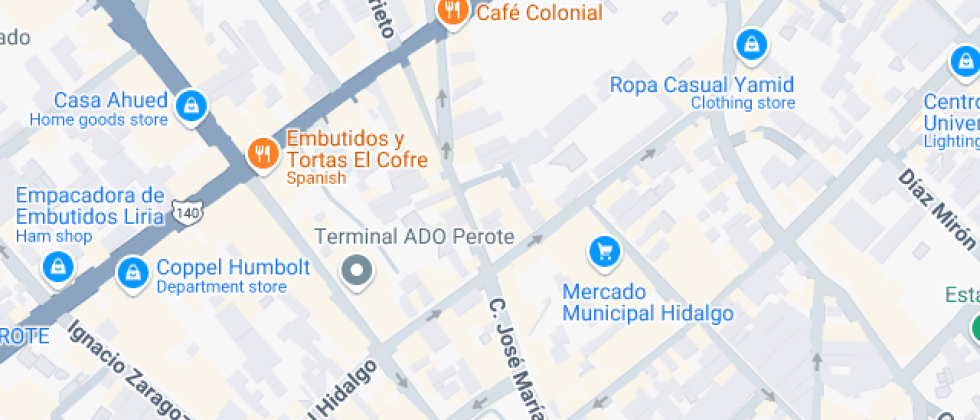Open the Café Colonial restaurant pin
Viewport: 980px width, 420px height.
click(453, 12)
